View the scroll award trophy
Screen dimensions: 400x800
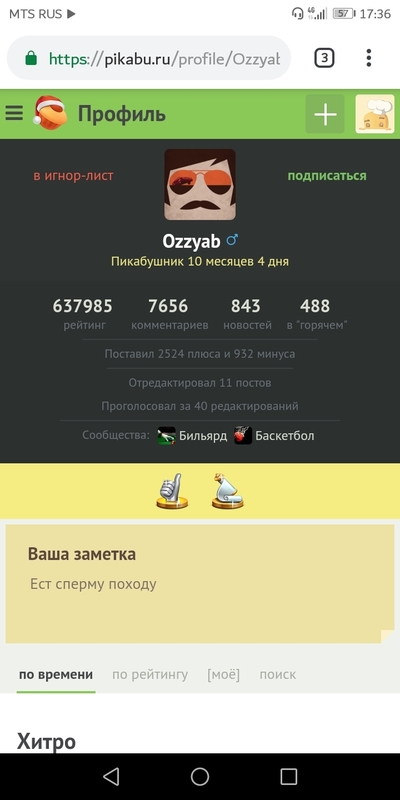[x=228, y=491]
